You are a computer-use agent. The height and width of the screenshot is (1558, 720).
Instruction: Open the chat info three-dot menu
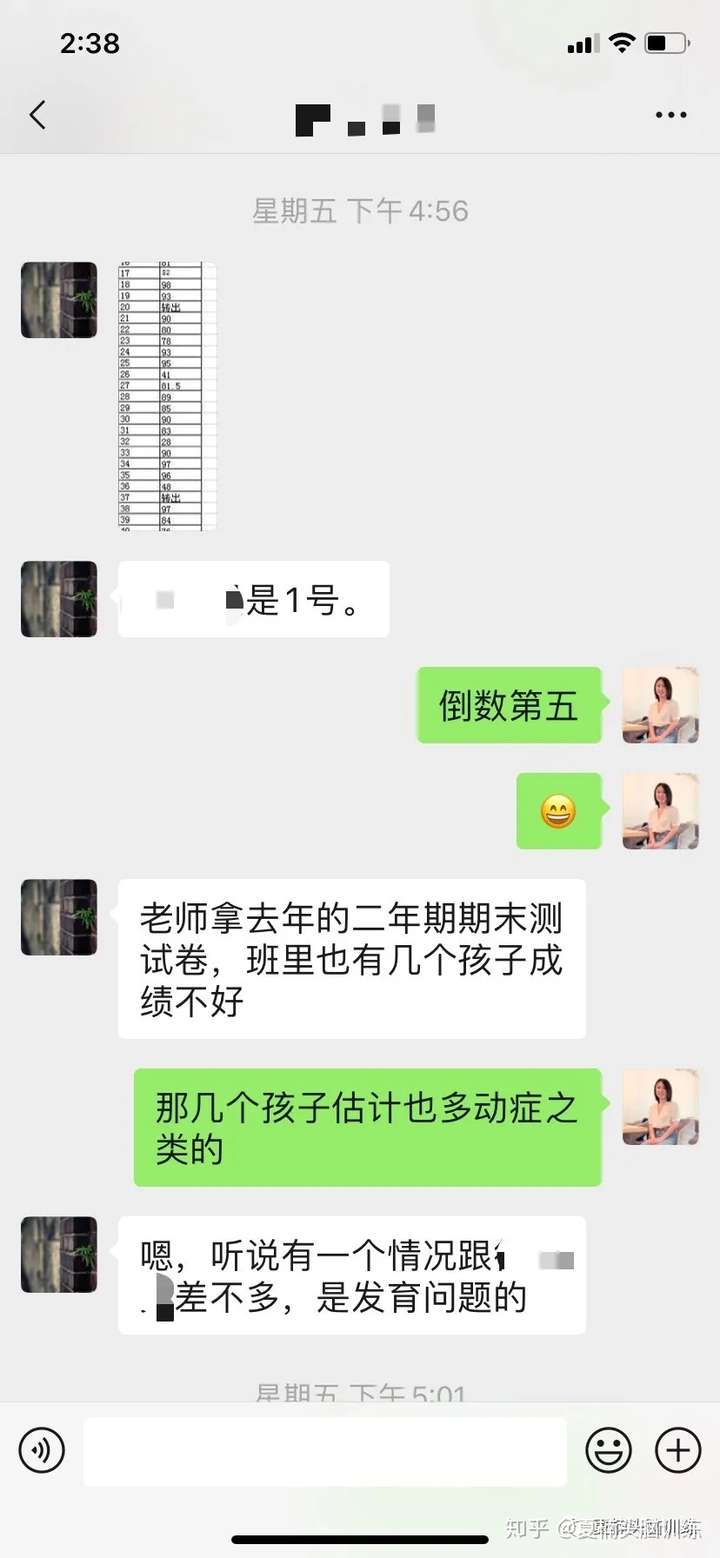(671, 116)
